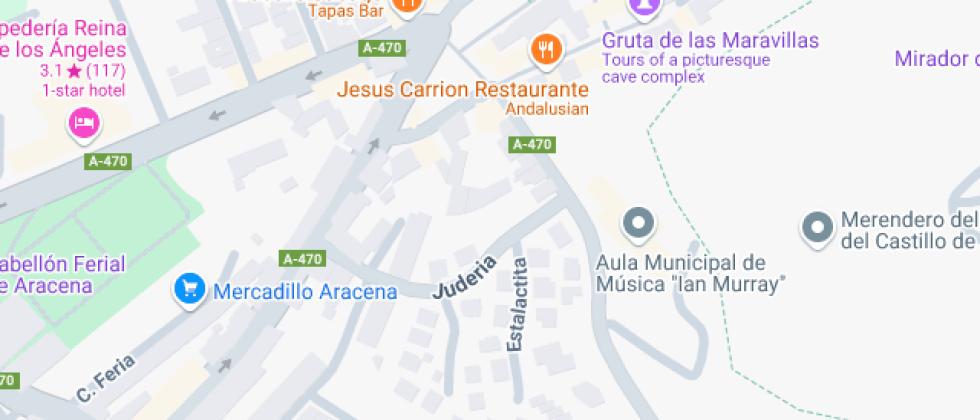
Task: Select the Merendero del Castillo pin
Action: [x=818, y=227]
